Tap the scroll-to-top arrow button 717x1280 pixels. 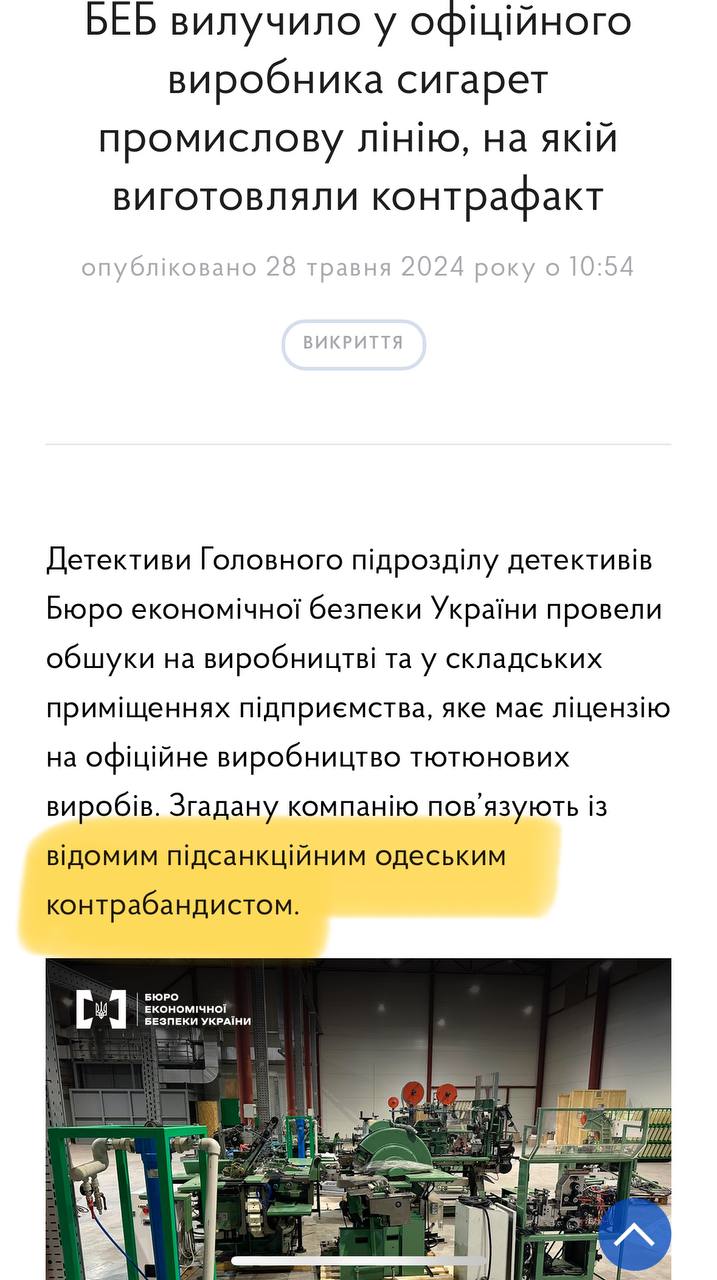(x=634, y=1234)
